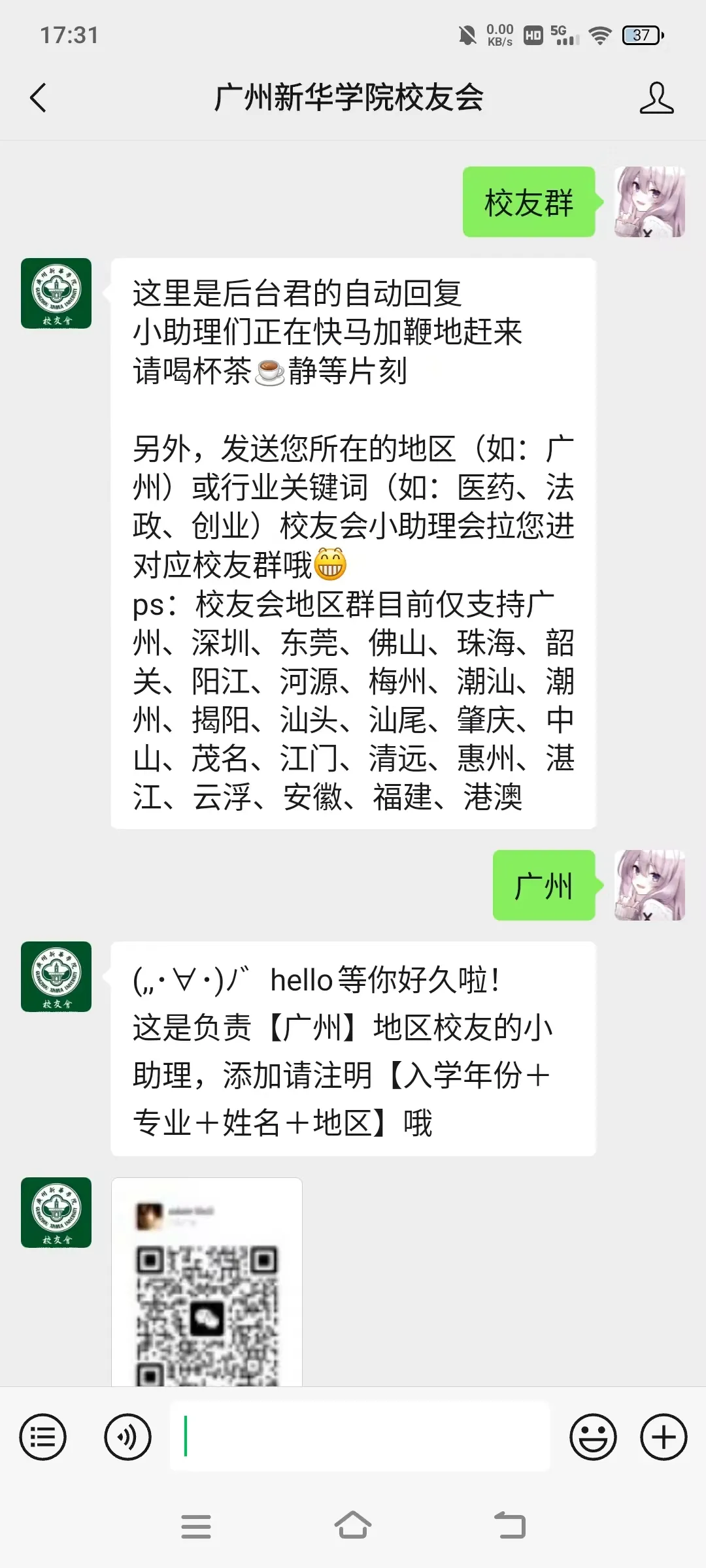Switch to the account menu list button
Viewport: 706px width, 1568px height.
click(43, 1437)
